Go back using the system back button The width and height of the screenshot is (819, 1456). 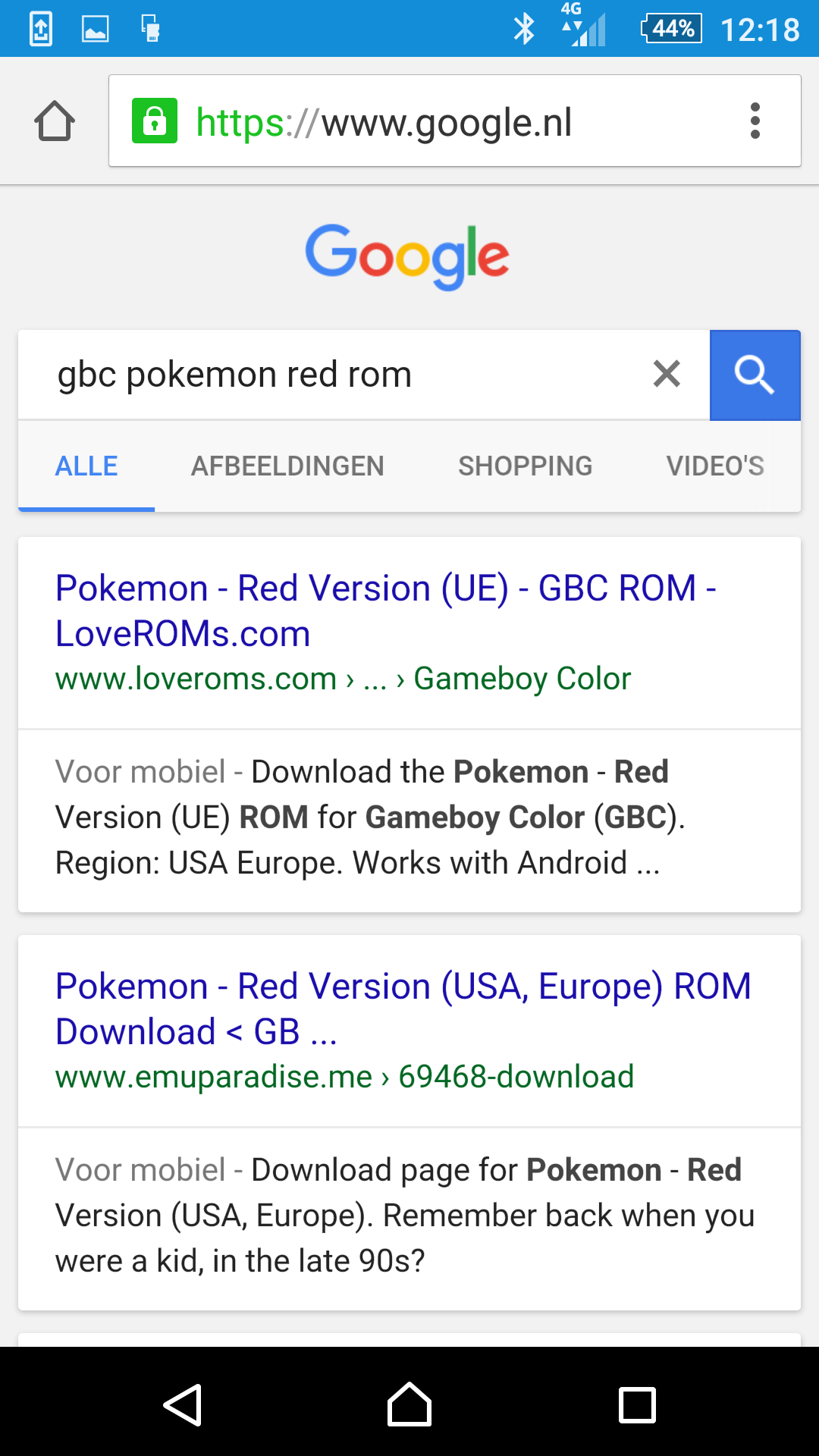(182, 1404)
